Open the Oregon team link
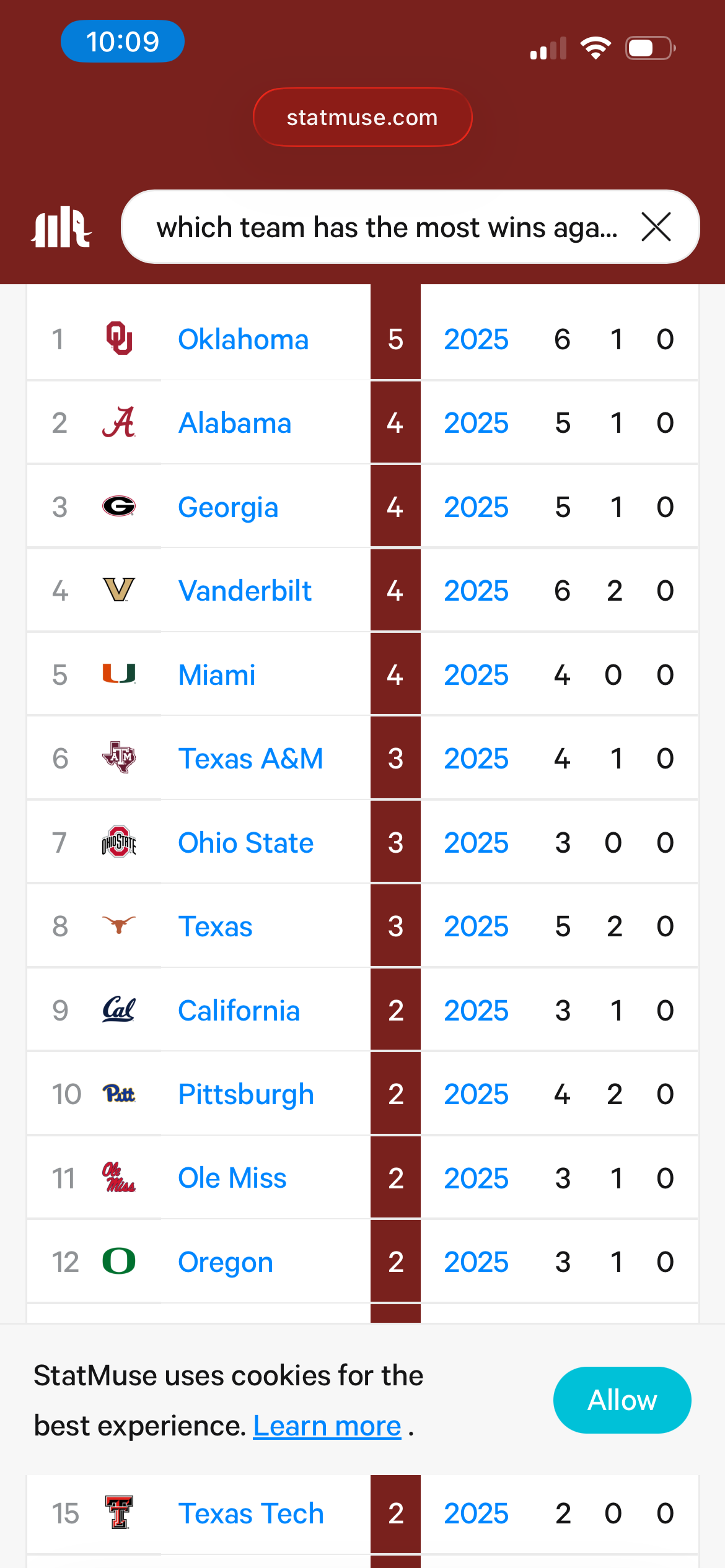 225,1262
